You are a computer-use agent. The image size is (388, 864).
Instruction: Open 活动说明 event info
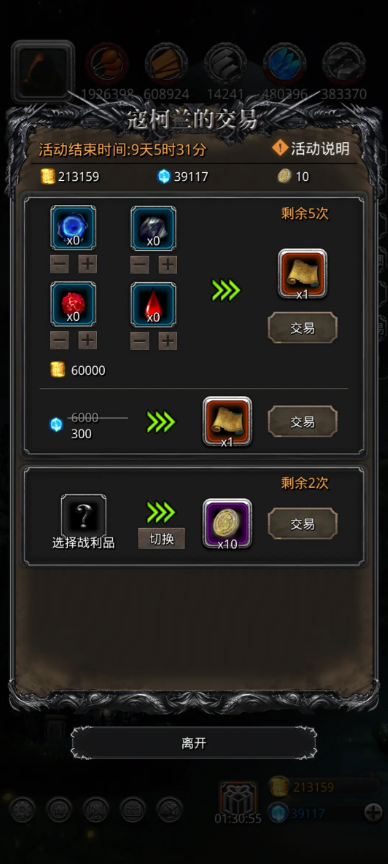click(x=311, y=148)
